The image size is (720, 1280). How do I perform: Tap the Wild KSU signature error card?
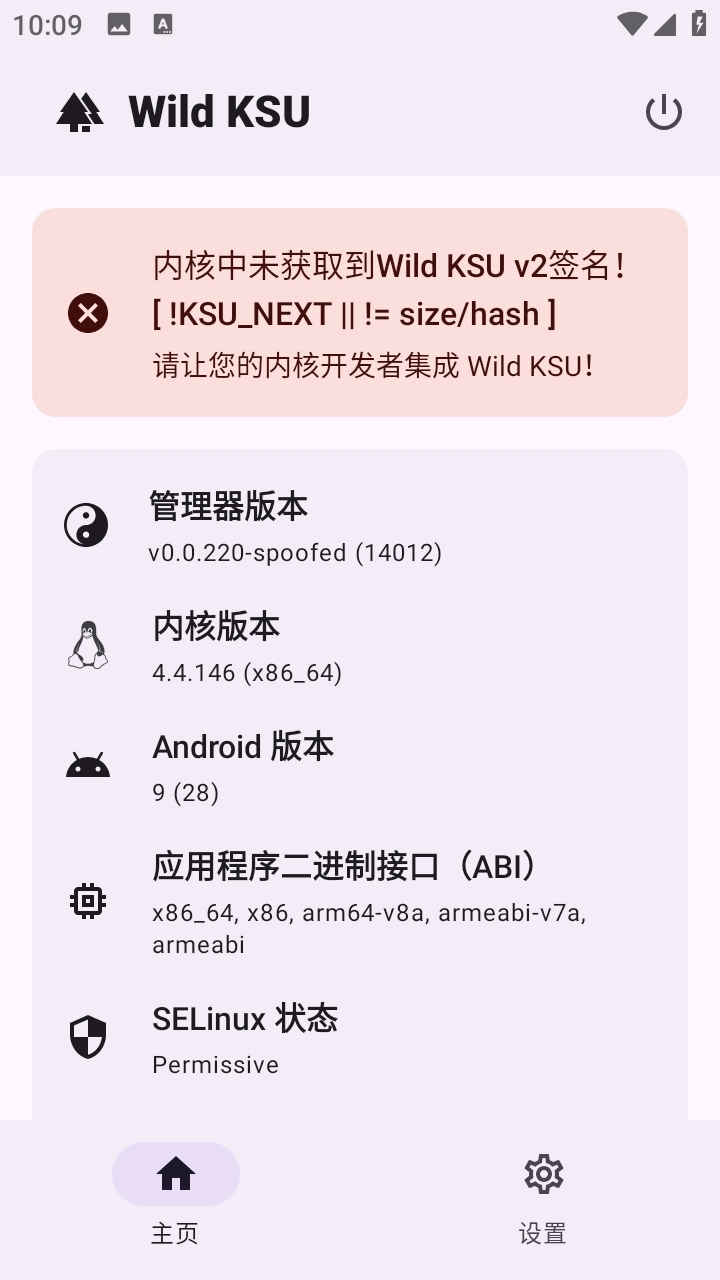360,312
